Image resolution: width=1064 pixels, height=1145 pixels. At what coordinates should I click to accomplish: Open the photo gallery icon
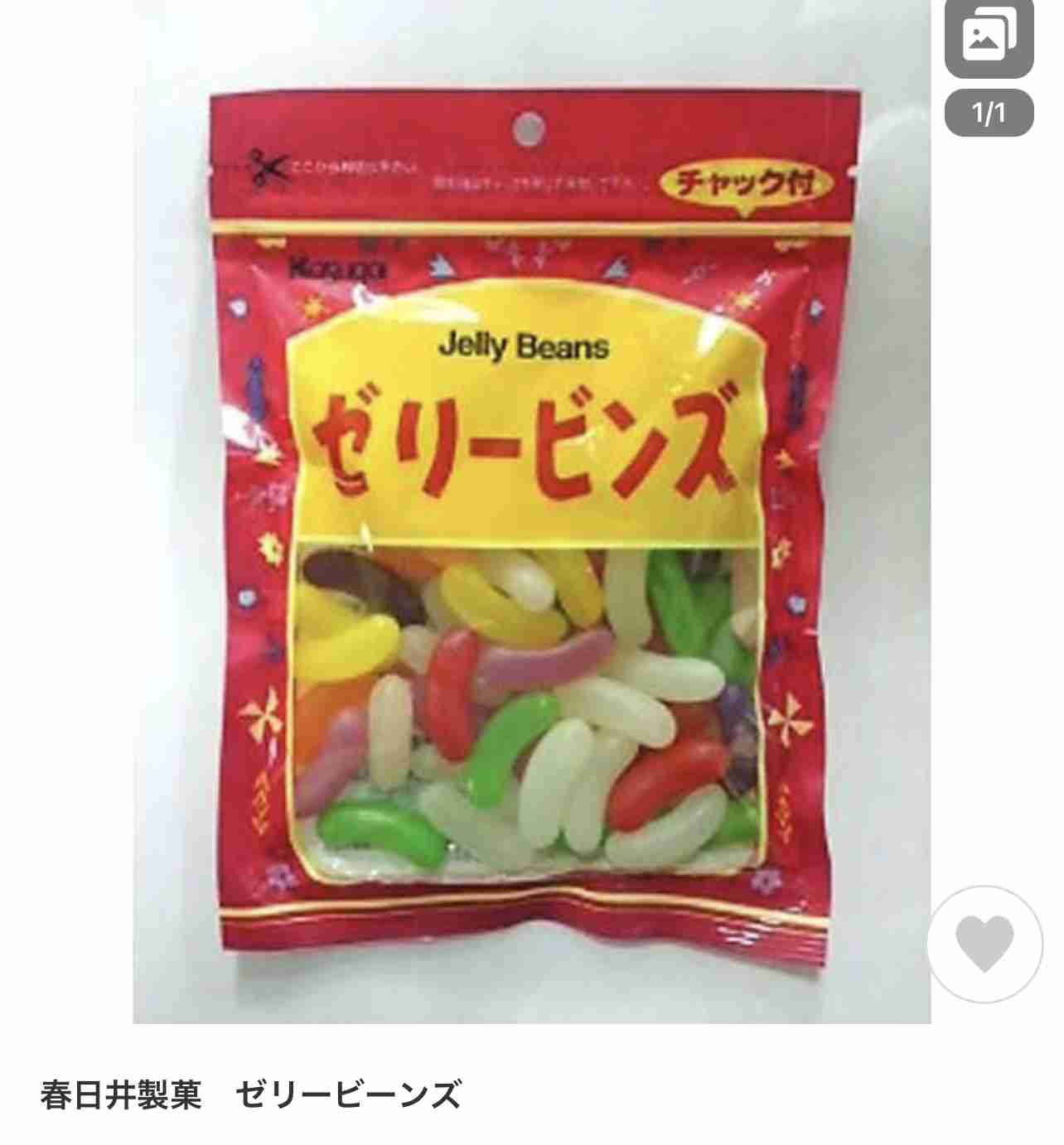[x=989, y=35]
